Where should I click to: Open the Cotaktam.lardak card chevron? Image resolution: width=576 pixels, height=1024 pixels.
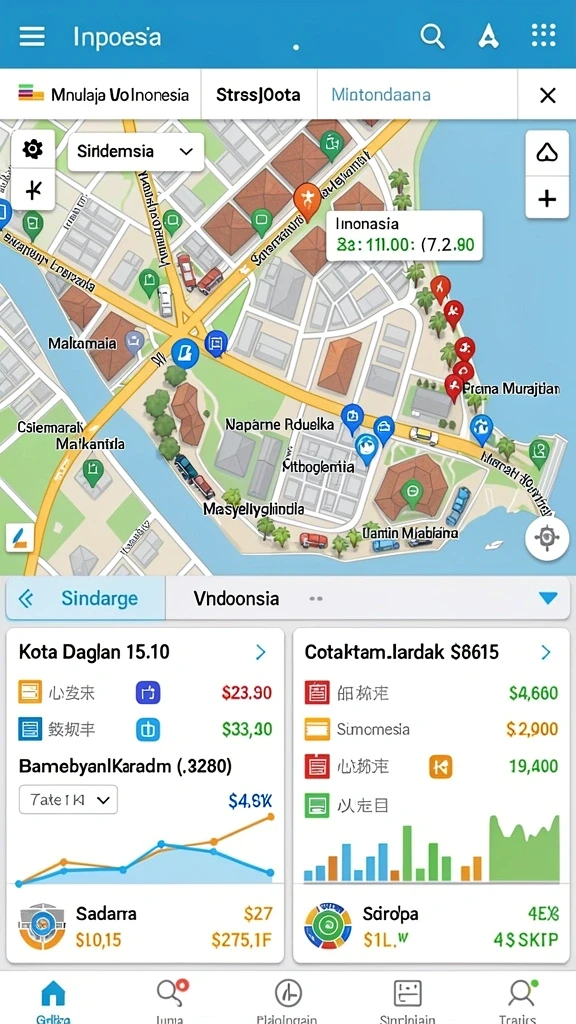click(x=546, y=652)
